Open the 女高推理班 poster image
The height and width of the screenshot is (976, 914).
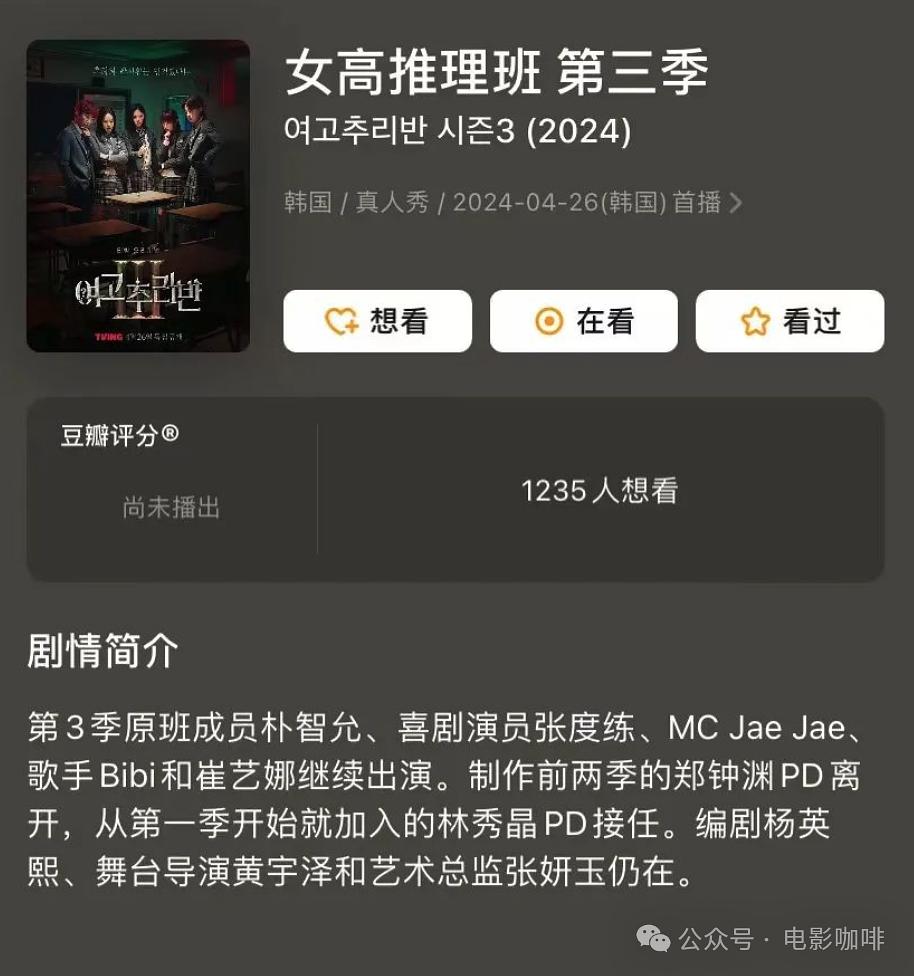click(x=138, y=196)
